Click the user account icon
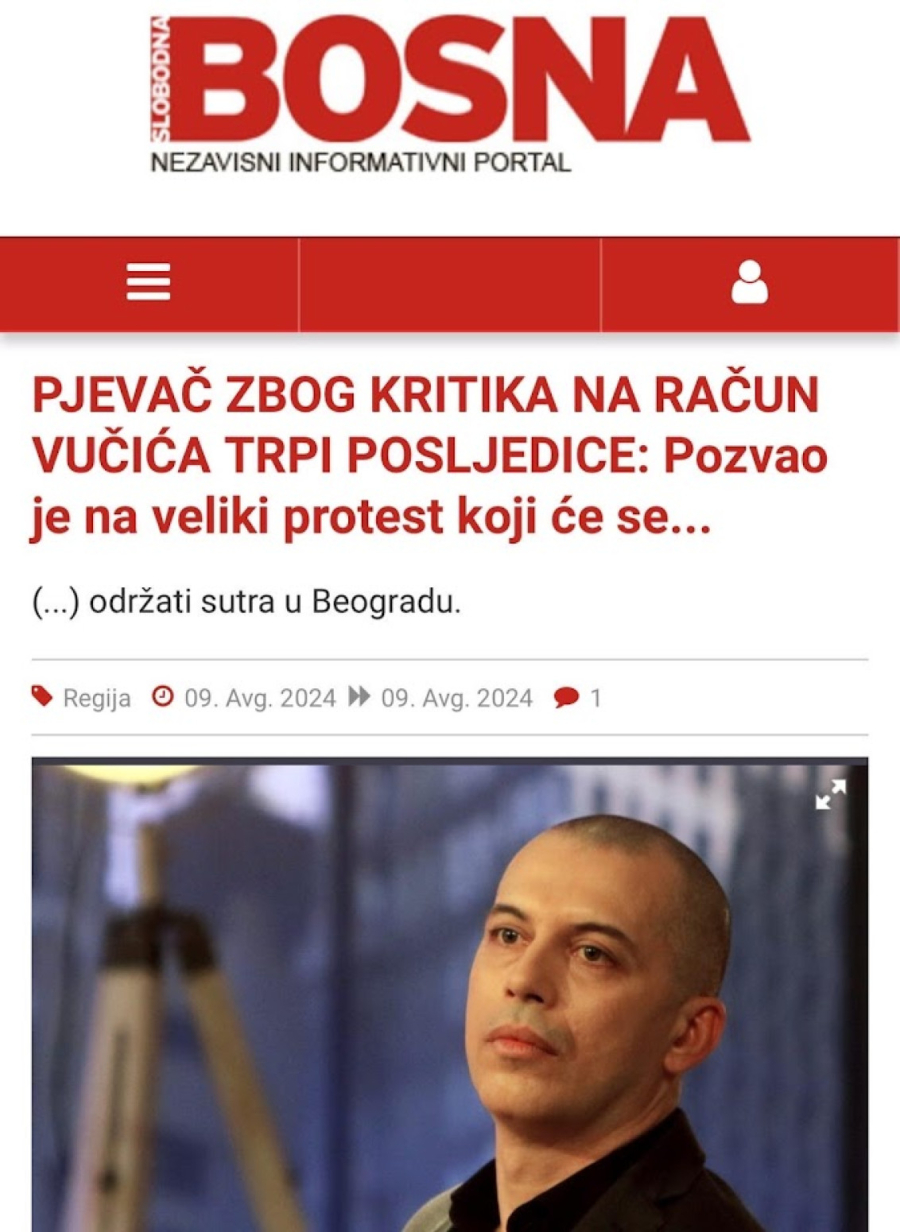 (750, 283)
